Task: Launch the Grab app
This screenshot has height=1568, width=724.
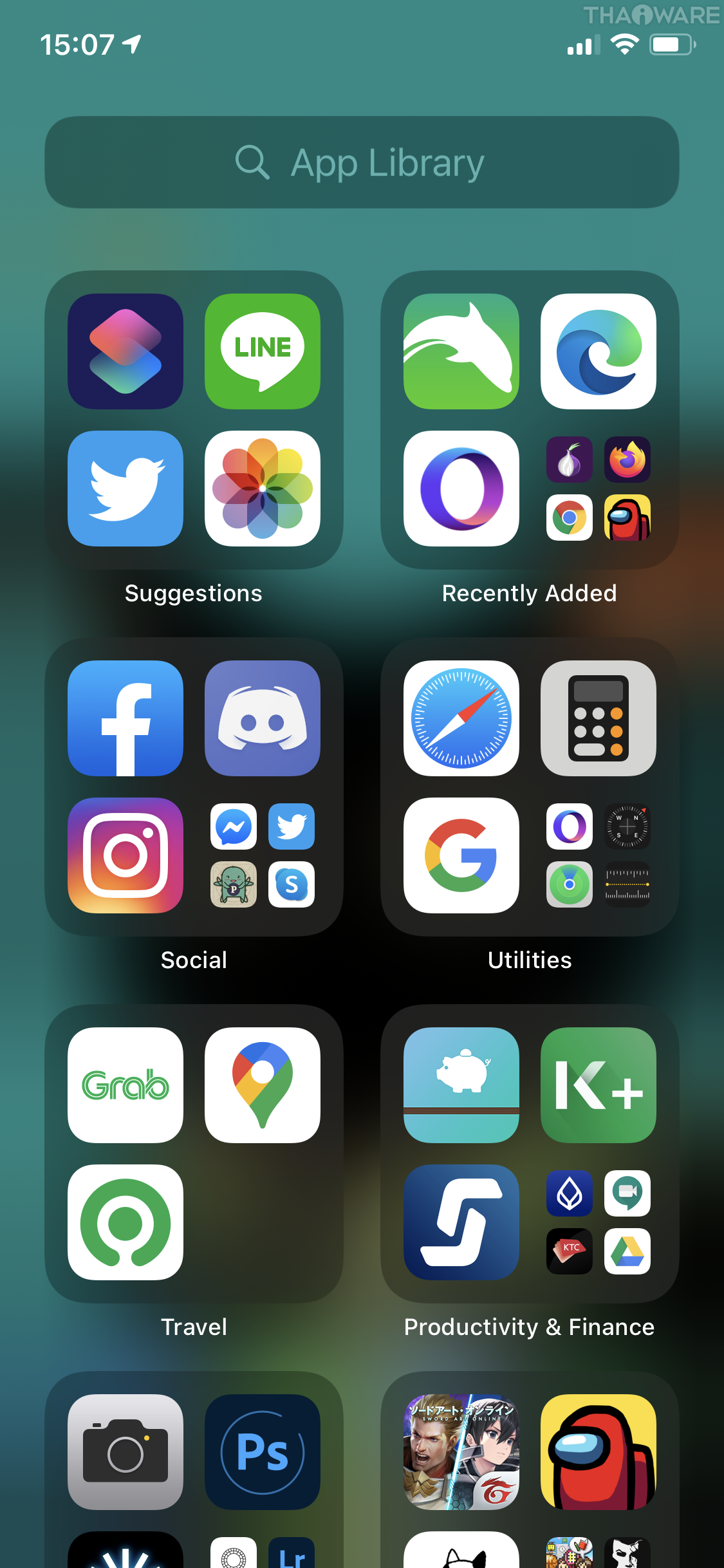Action: [125, 1085]
